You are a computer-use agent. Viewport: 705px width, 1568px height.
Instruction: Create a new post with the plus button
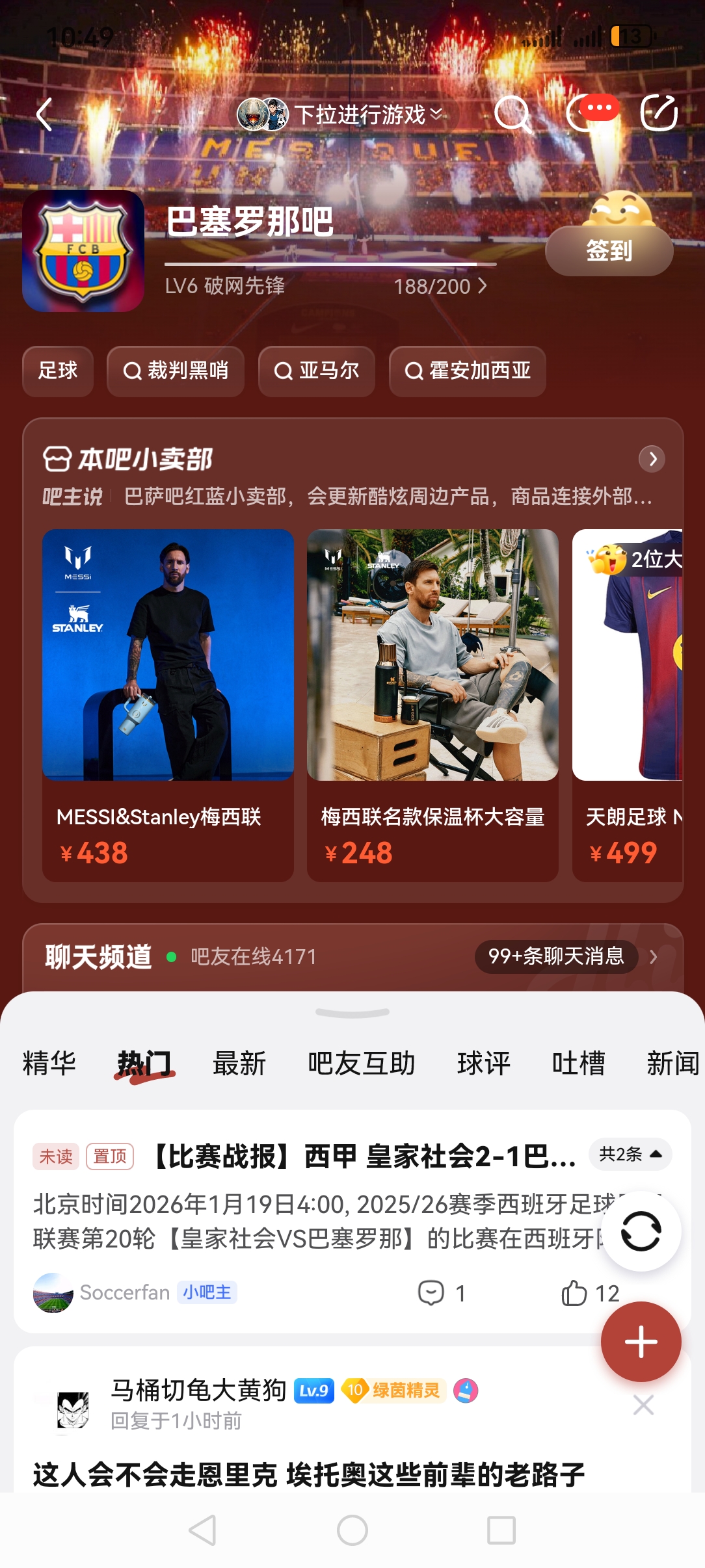point(641,1342)
